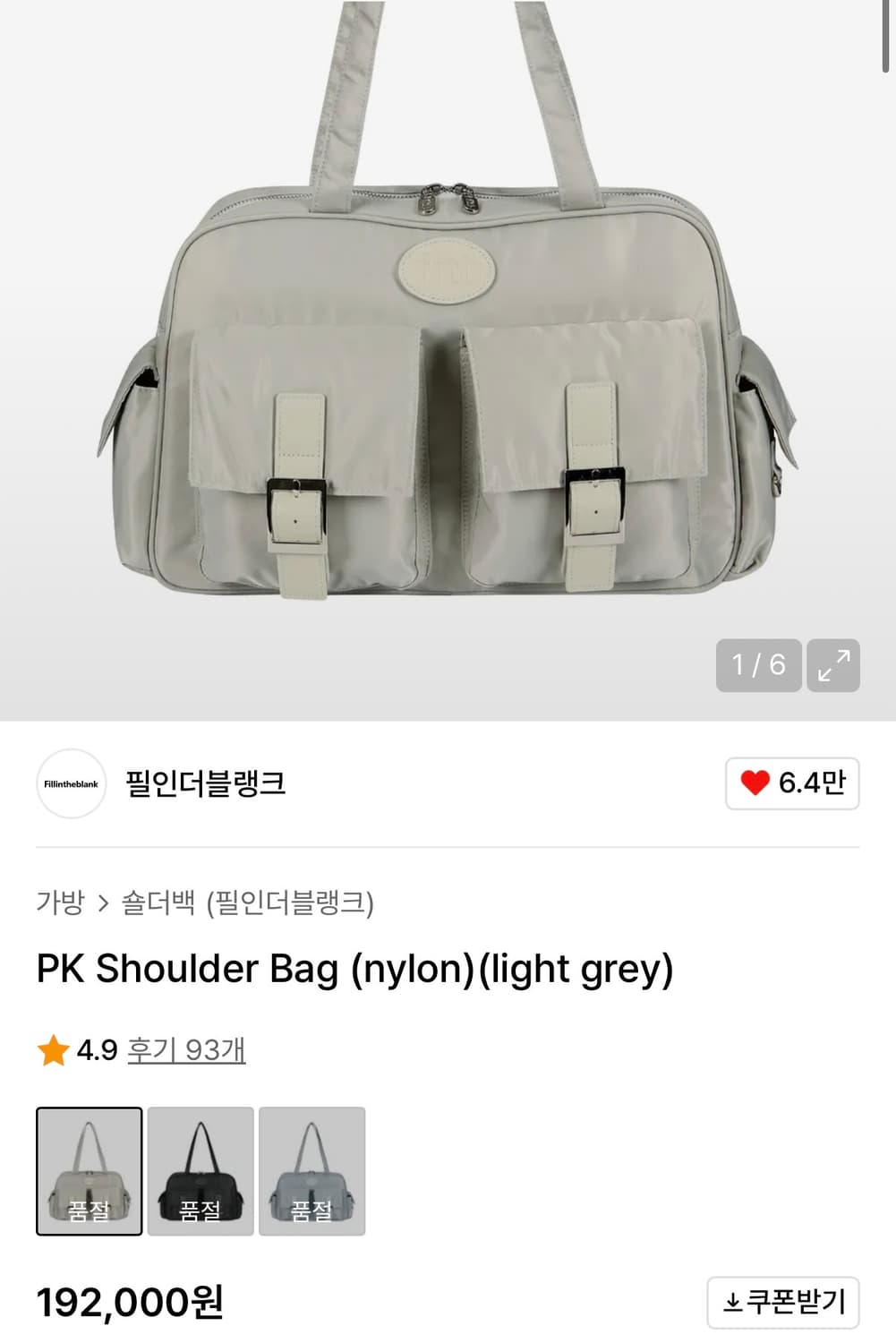Screen dimensions: 896x1343
Task: Tap the heart to like the product
Action: [755, 783]
